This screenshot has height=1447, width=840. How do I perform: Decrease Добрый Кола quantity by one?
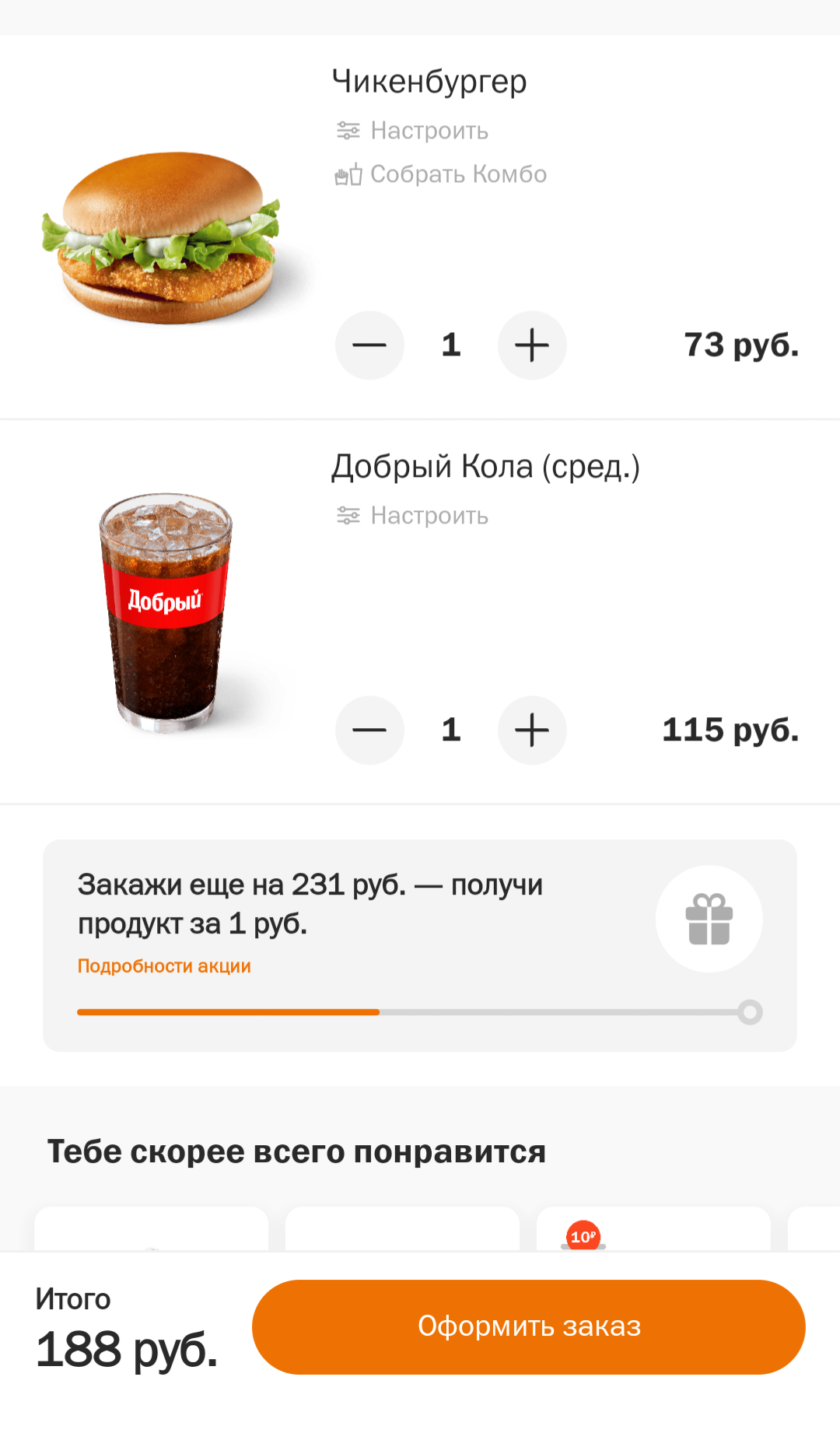[369, 731]
